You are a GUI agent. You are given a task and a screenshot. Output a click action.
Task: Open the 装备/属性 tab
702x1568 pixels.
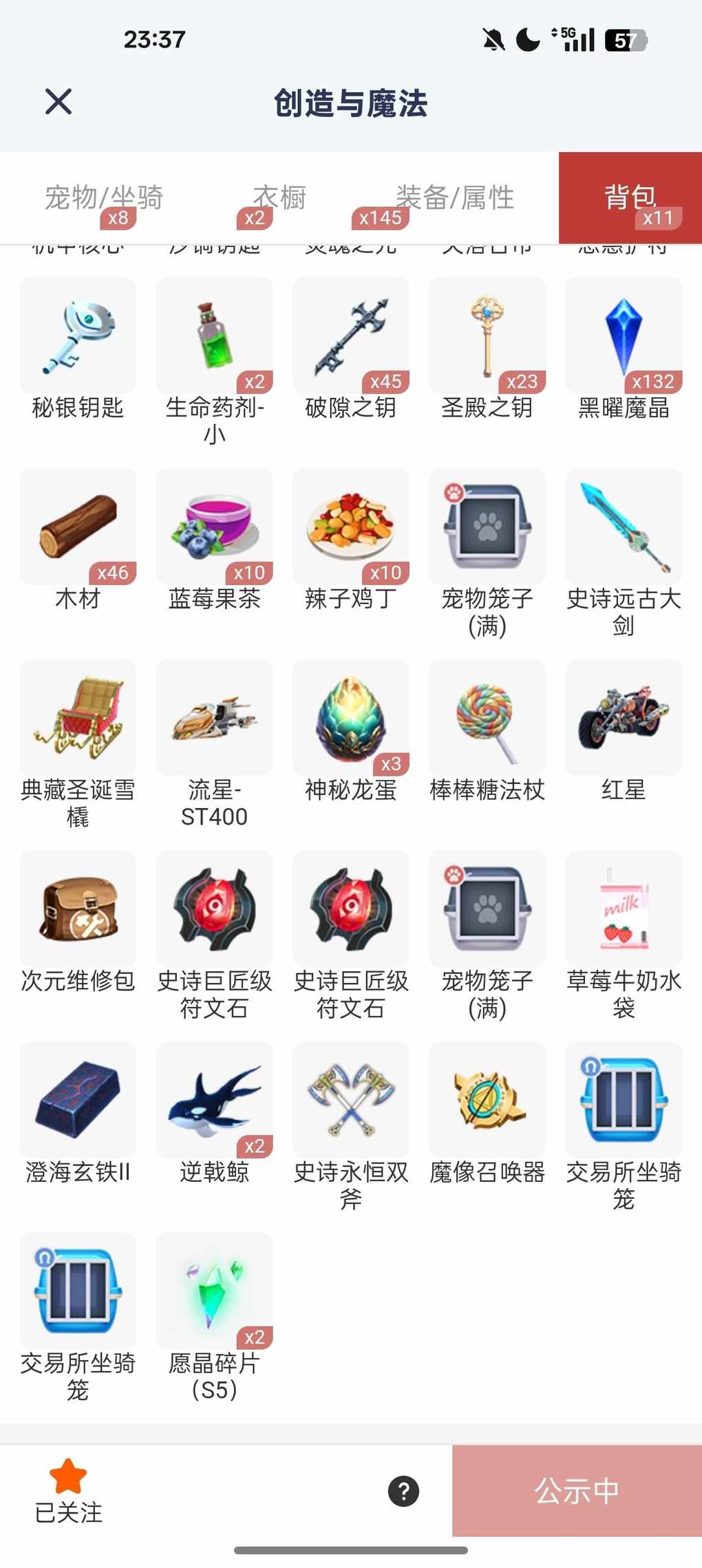[x=454, y=198]
